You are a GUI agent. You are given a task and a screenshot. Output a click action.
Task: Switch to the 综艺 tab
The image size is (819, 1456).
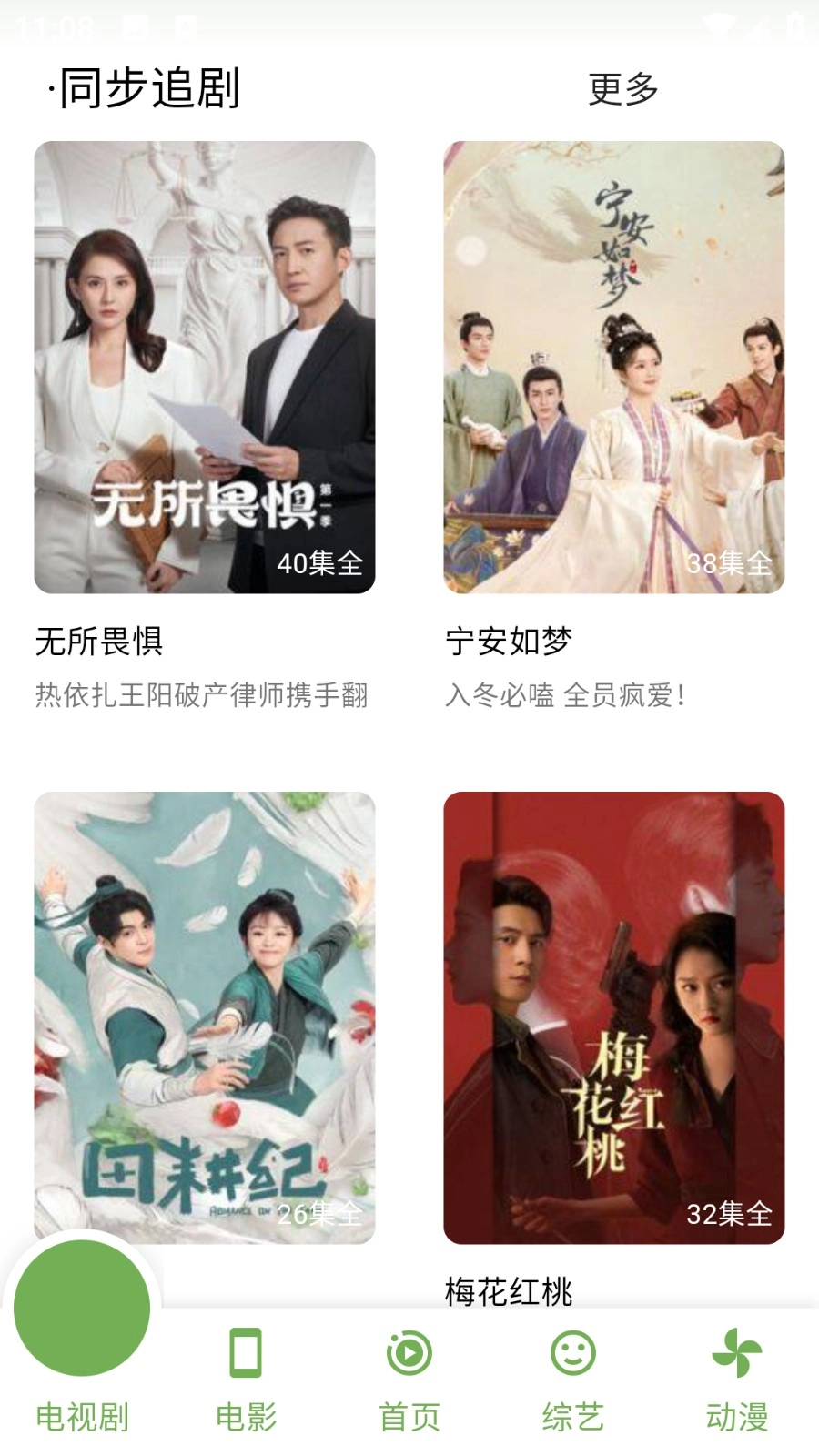click(x=573, y=1414)
